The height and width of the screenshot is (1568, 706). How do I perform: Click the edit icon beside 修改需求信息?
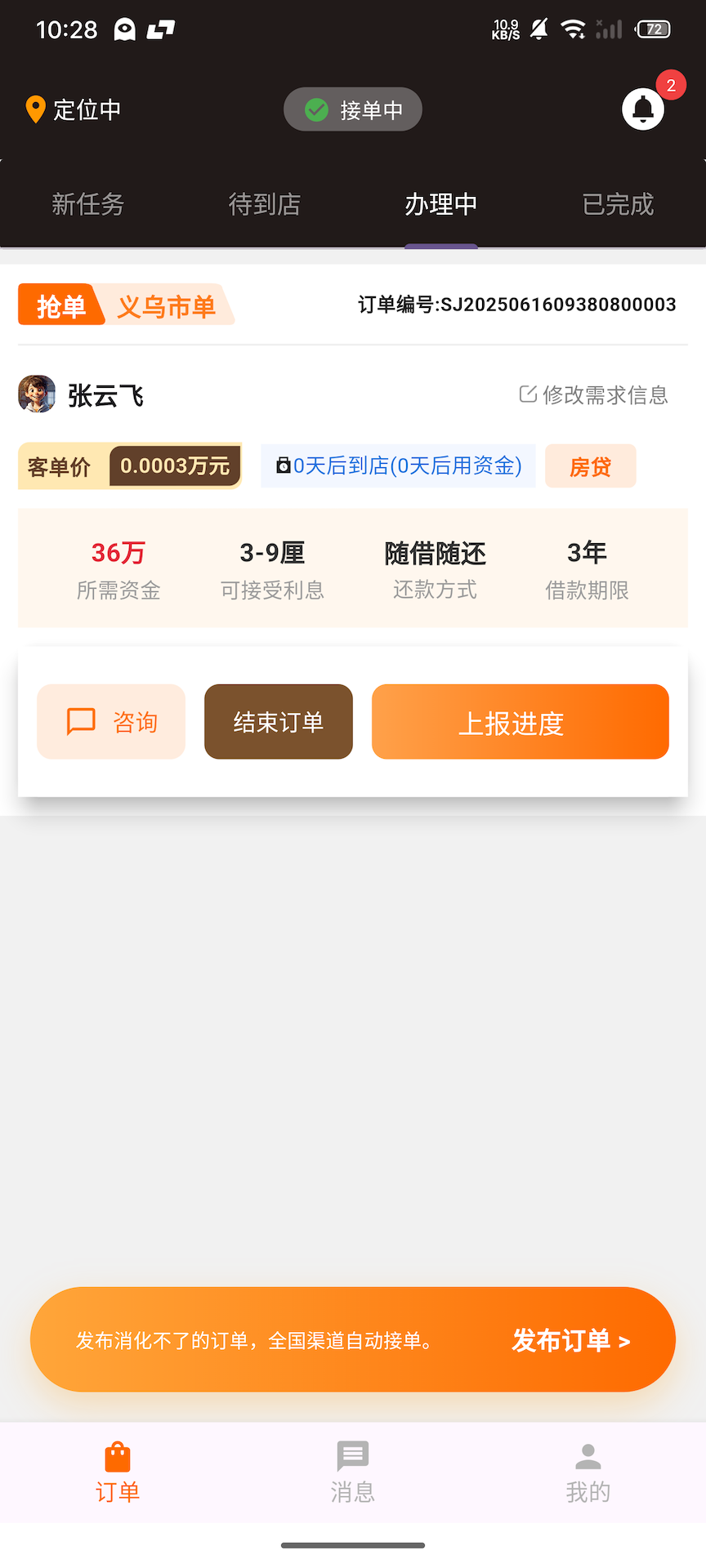529,394
